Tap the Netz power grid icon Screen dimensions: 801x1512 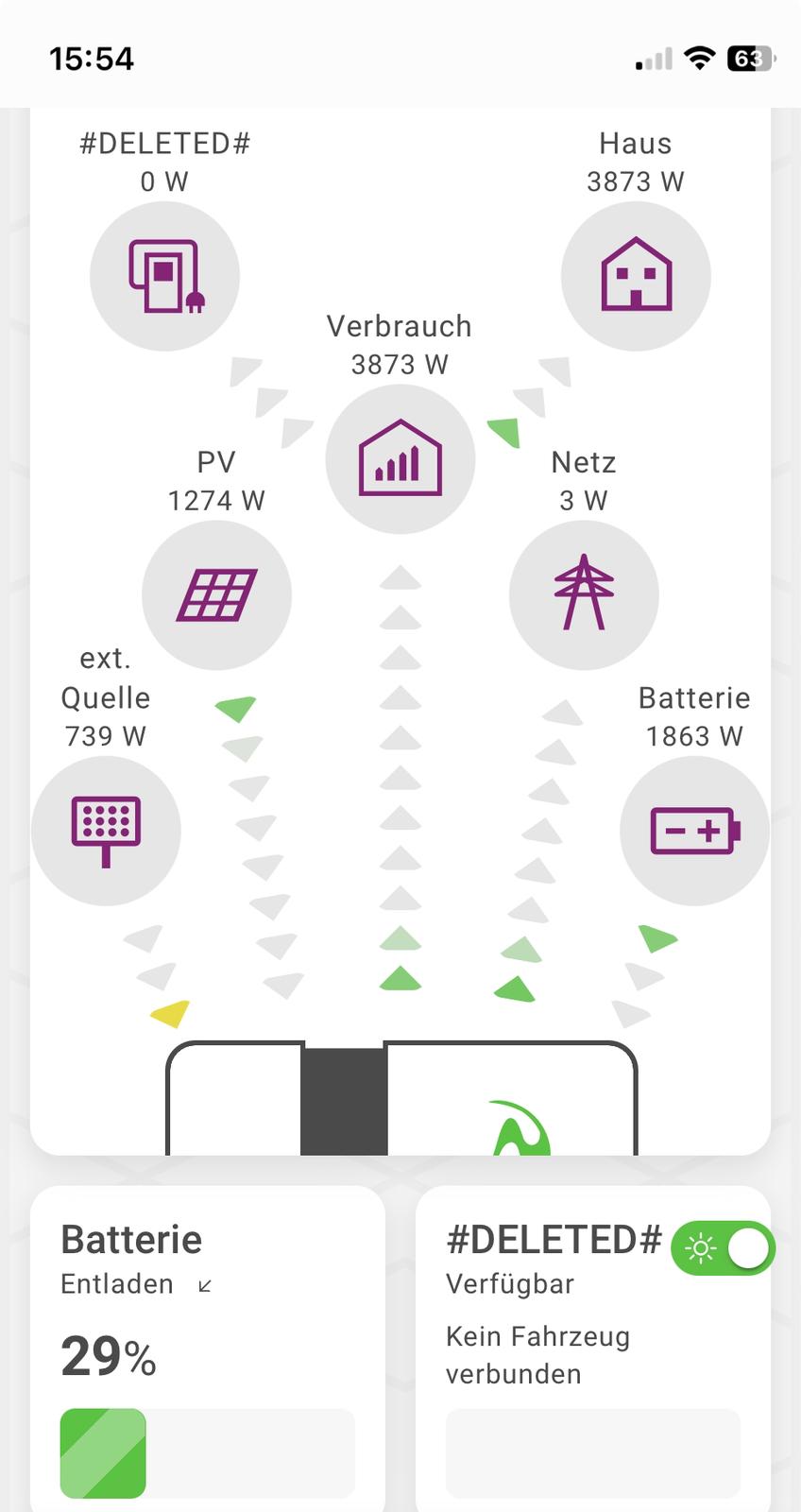(x=584, y=595)
